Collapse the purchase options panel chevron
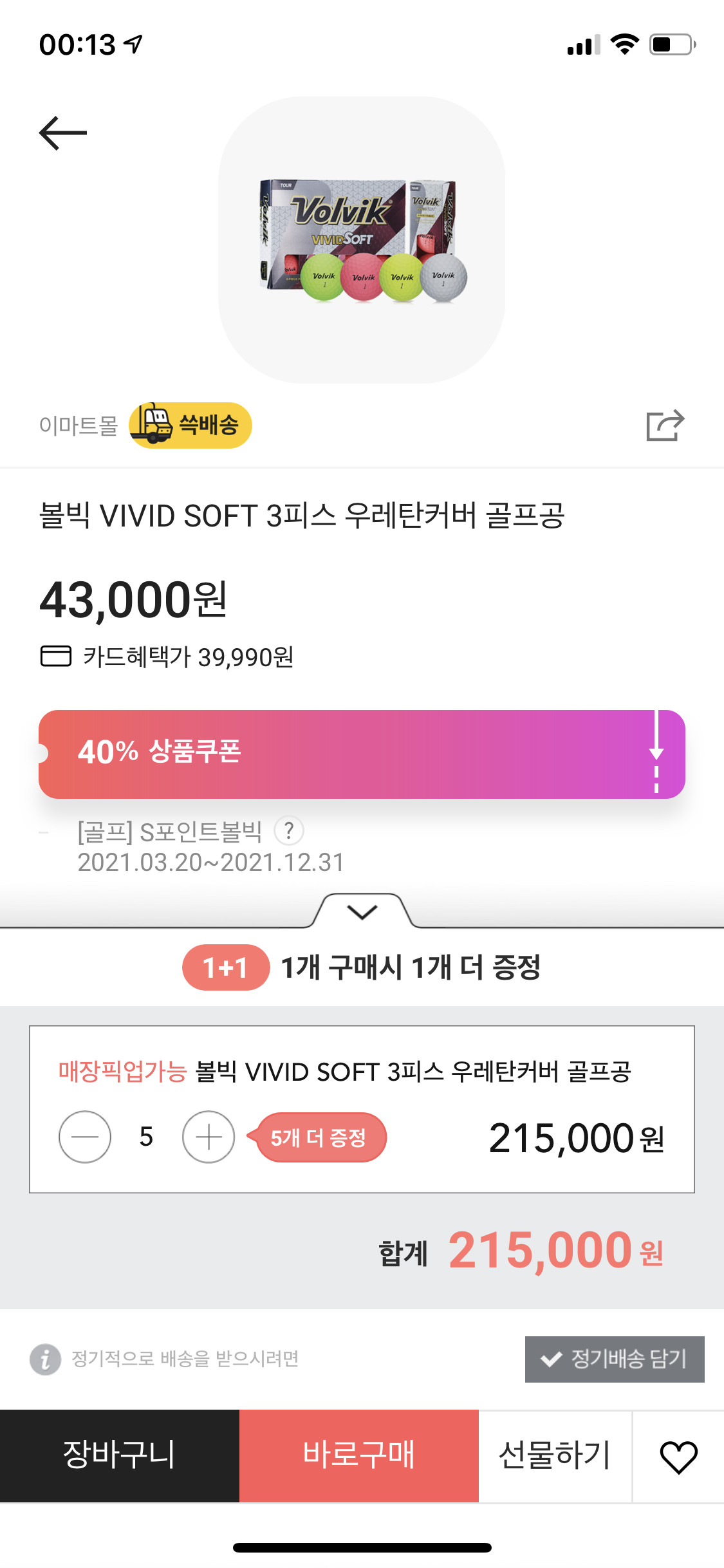724x1568 pixels. click(x=362, y=911)
